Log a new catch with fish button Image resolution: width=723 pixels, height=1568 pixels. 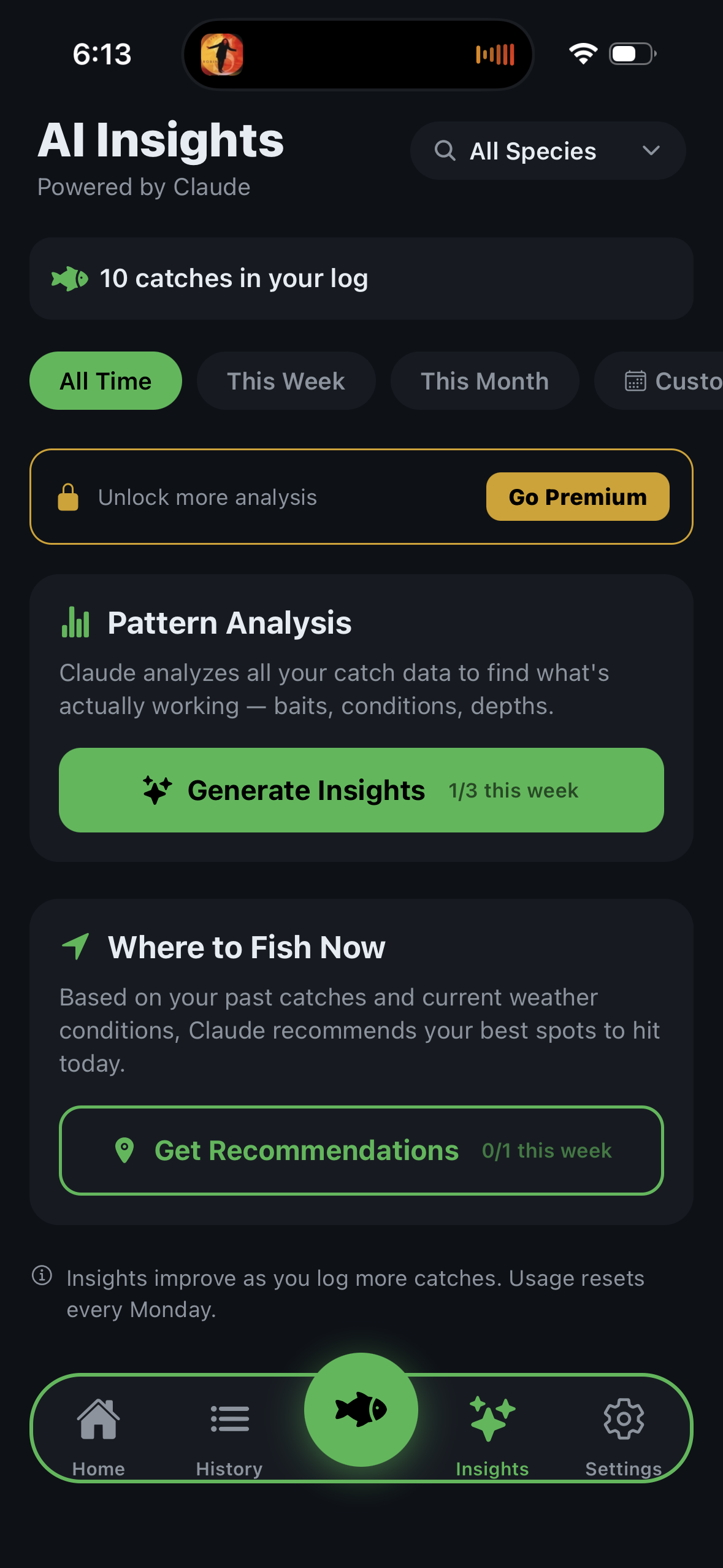[361, 1409]
